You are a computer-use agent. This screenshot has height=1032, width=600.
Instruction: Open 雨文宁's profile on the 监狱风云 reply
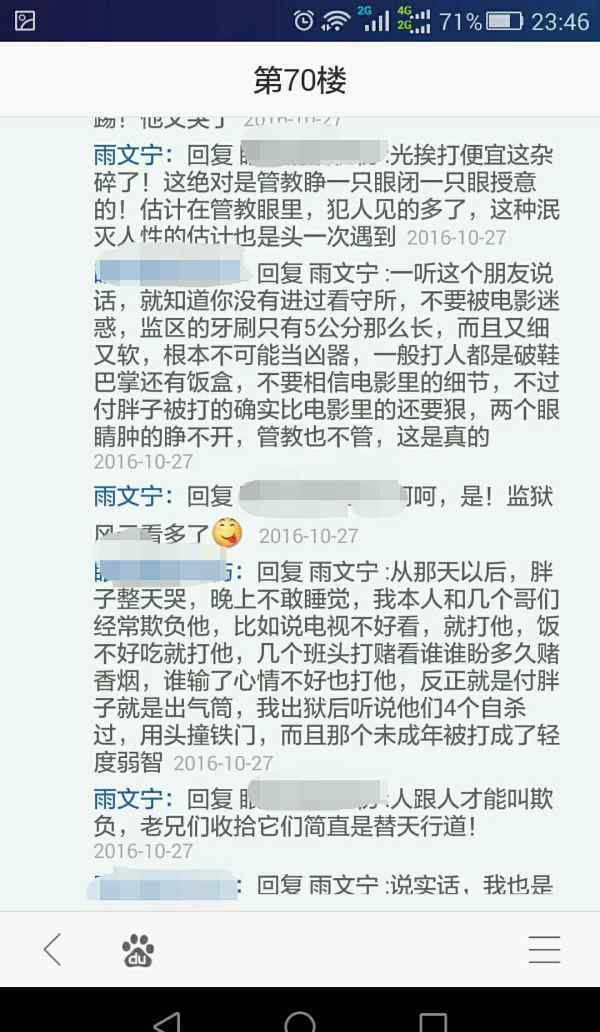[x=135, y=496]
